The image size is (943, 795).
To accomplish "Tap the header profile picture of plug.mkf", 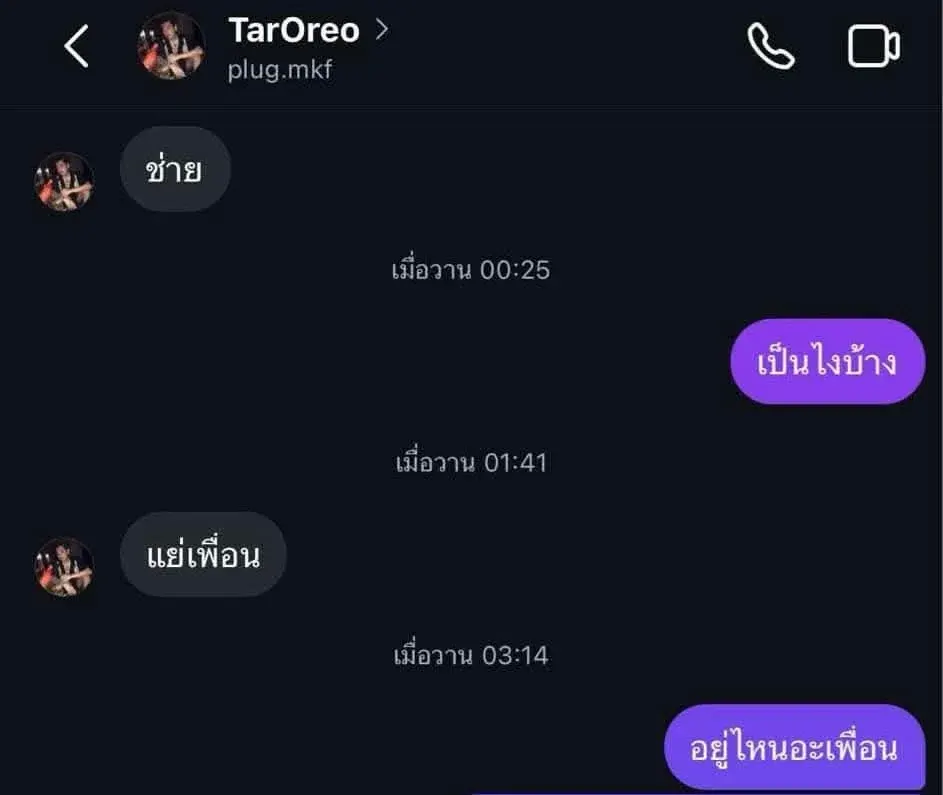I will (171, 46).
